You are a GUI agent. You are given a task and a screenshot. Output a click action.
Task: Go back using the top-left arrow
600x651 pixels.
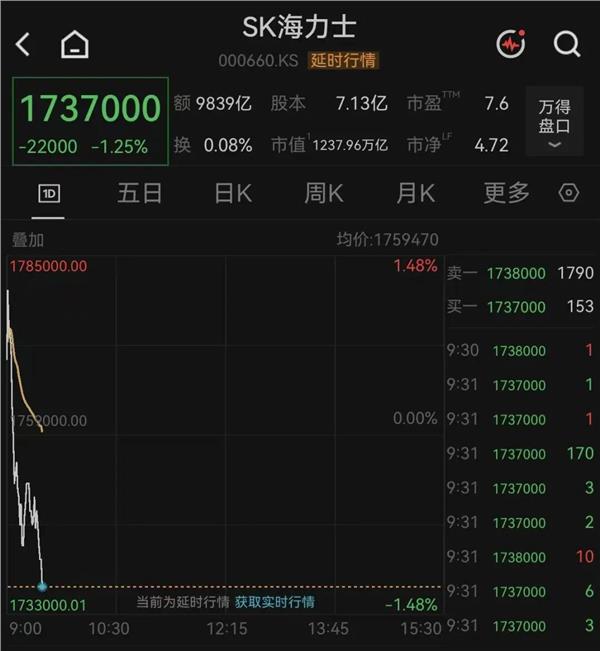pos(23,44)
